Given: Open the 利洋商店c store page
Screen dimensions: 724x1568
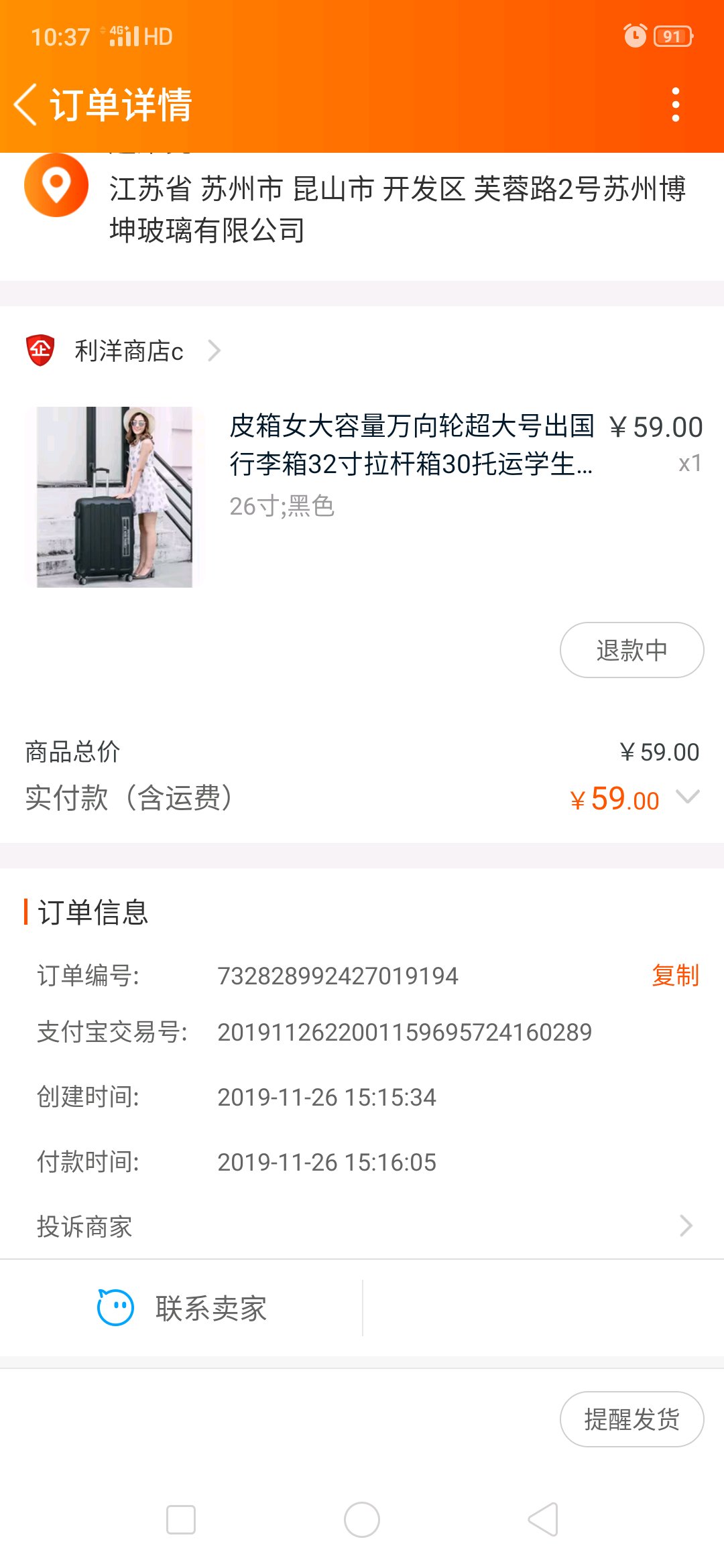Looking at the screenshot, I should 129,350.
